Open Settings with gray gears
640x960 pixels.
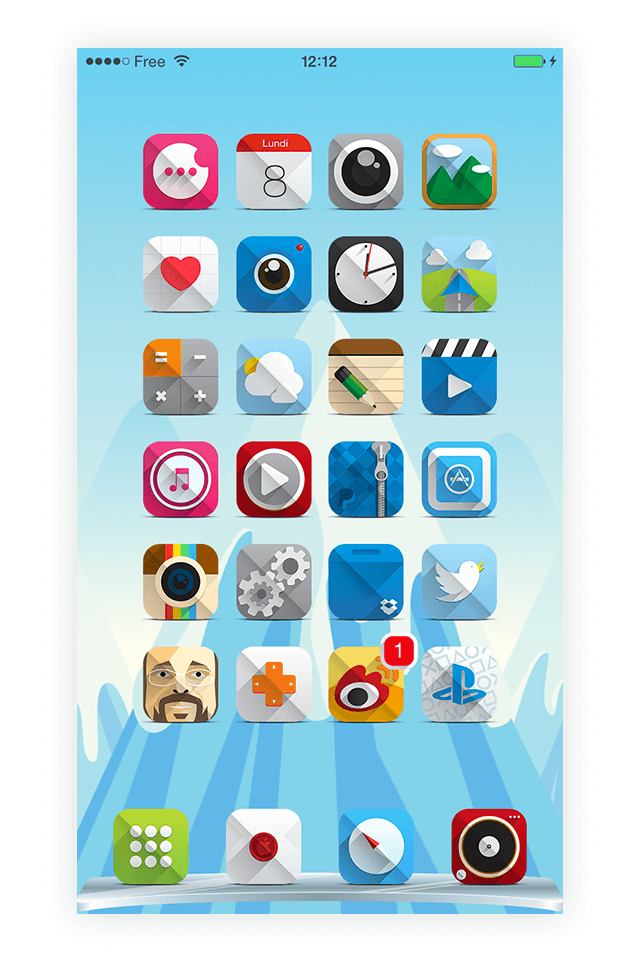pos(274,582)
